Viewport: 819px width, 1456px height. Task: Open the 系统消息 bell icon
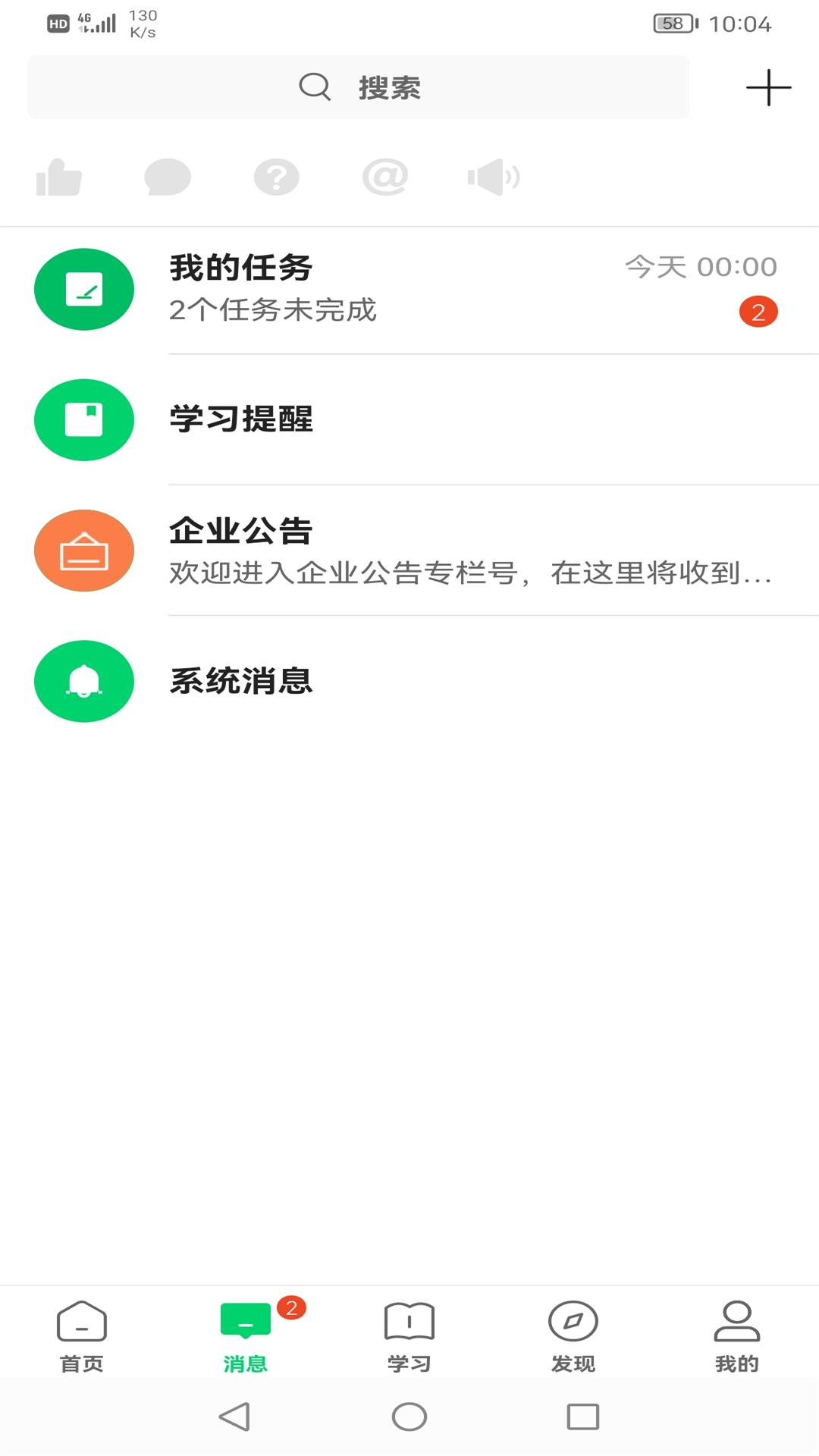click(84, 681)
